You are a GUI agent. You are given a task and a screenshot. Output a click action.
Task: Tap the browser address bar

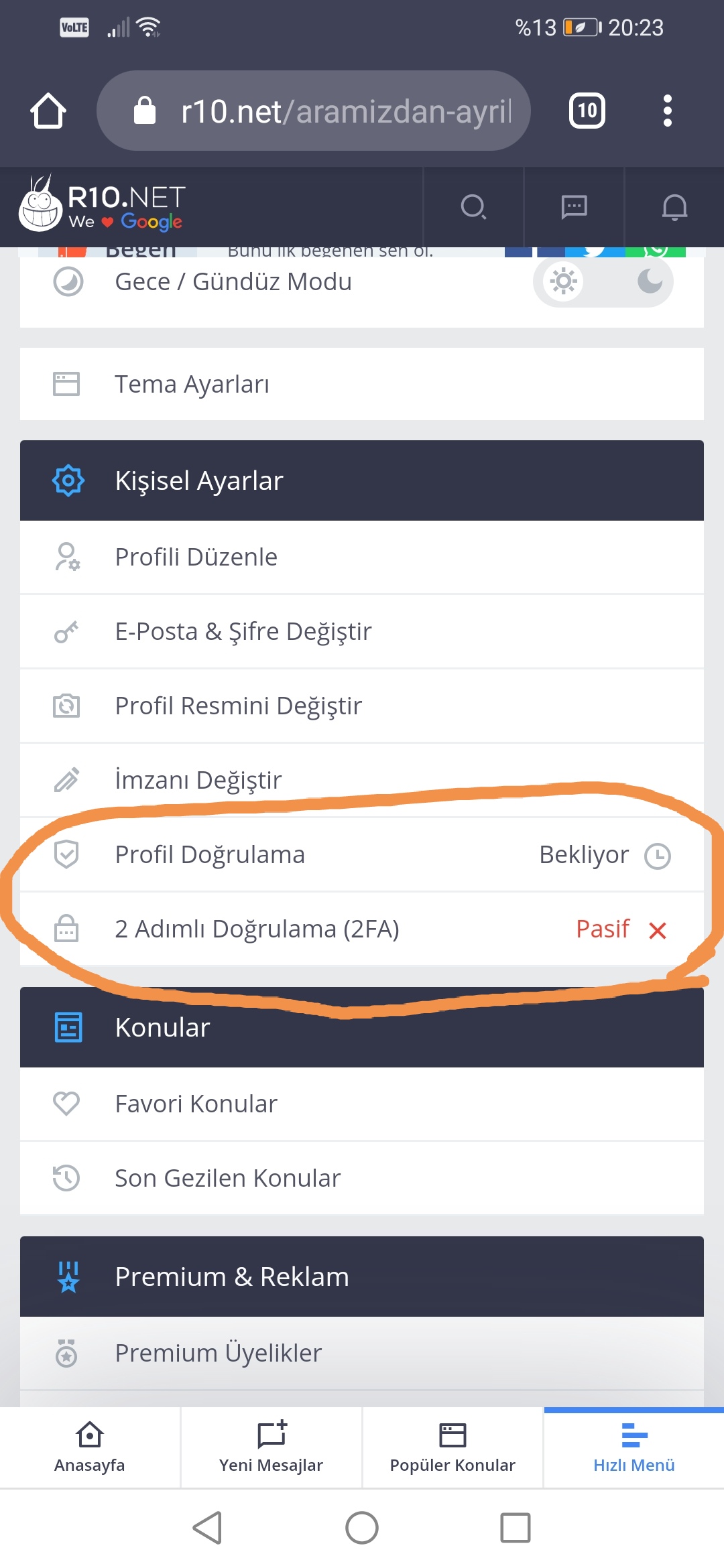[314, 111]
